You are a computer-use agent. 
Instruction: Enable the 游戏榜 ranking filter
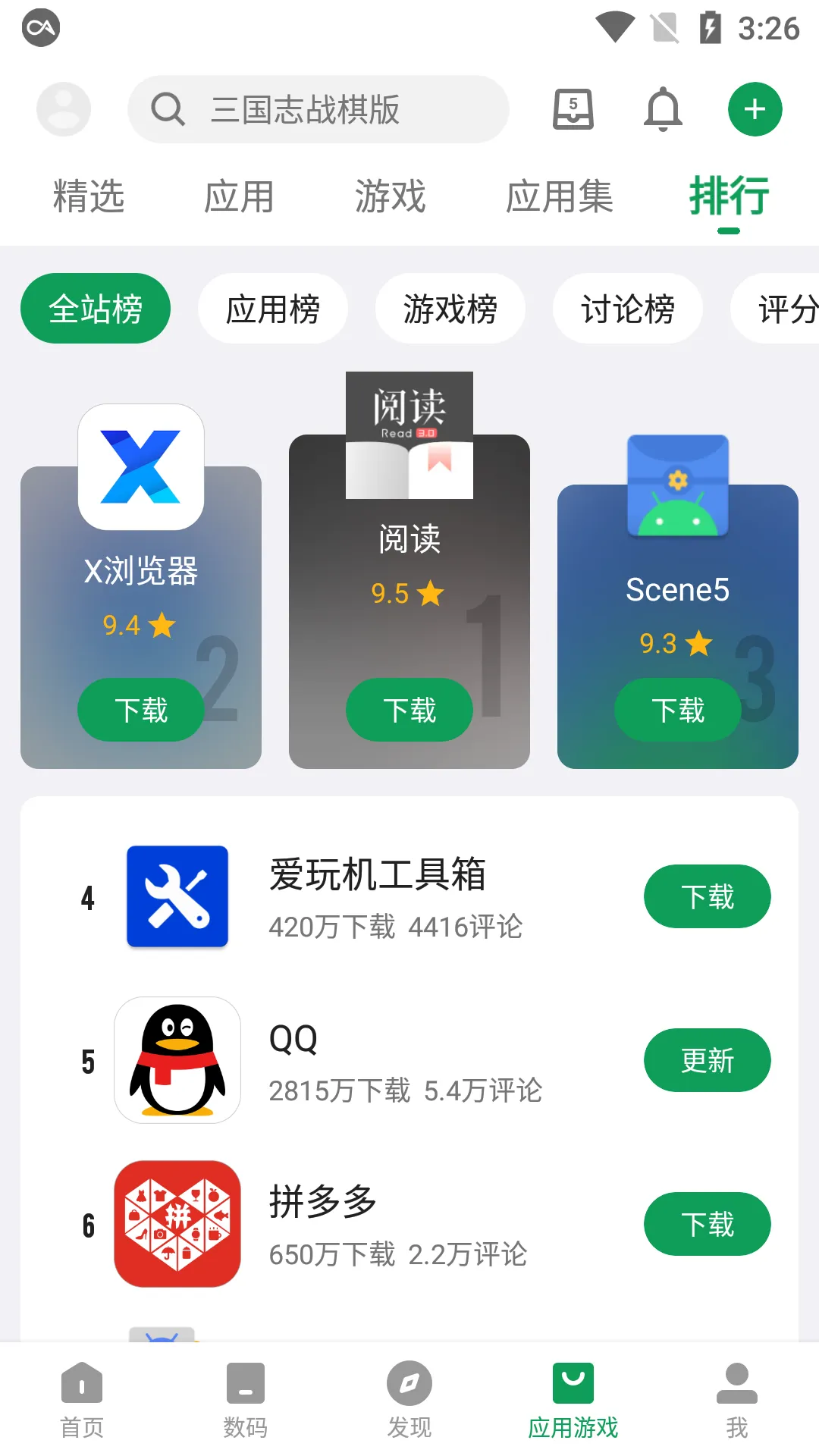450,308
